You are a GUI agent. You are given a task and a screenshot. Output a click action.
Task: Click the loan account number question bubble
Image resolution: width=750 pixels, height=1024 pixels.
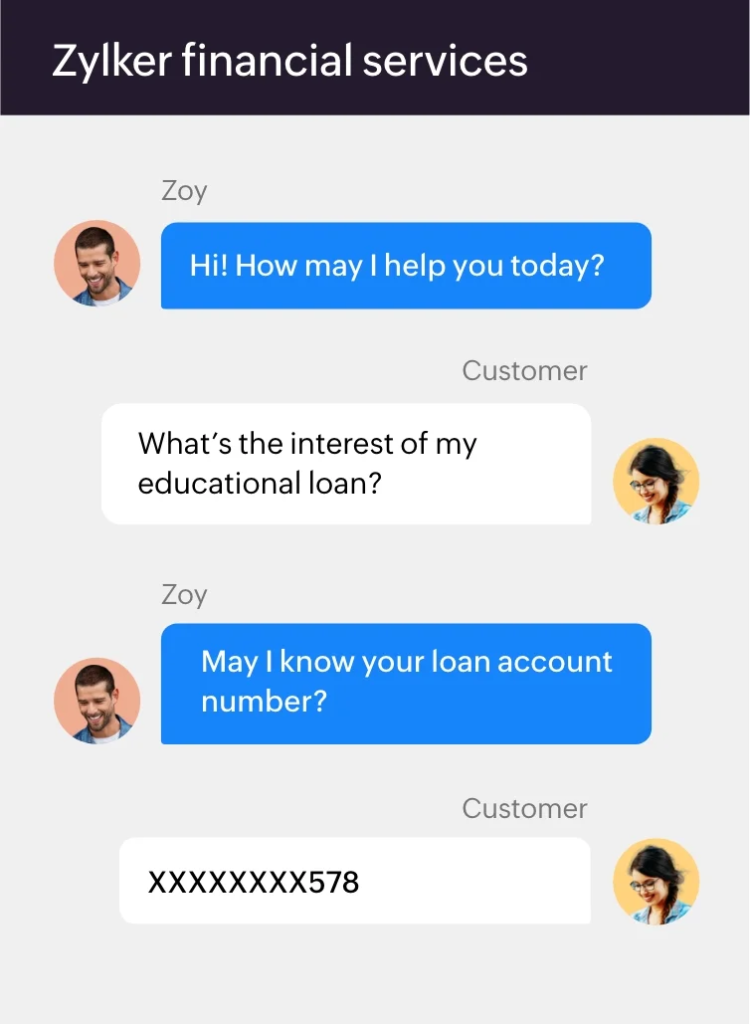click(405, 683)
